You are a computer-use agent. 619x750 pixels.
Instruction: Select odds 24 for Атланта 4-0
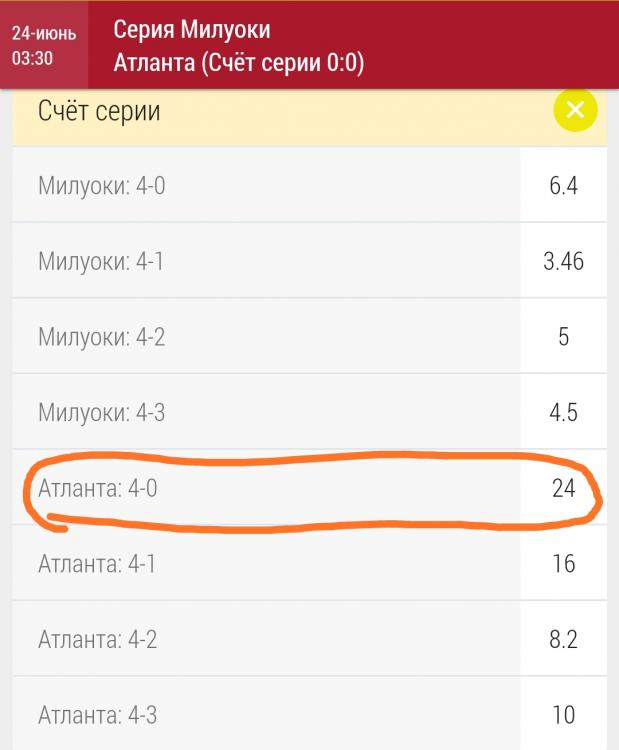point(563,489)
